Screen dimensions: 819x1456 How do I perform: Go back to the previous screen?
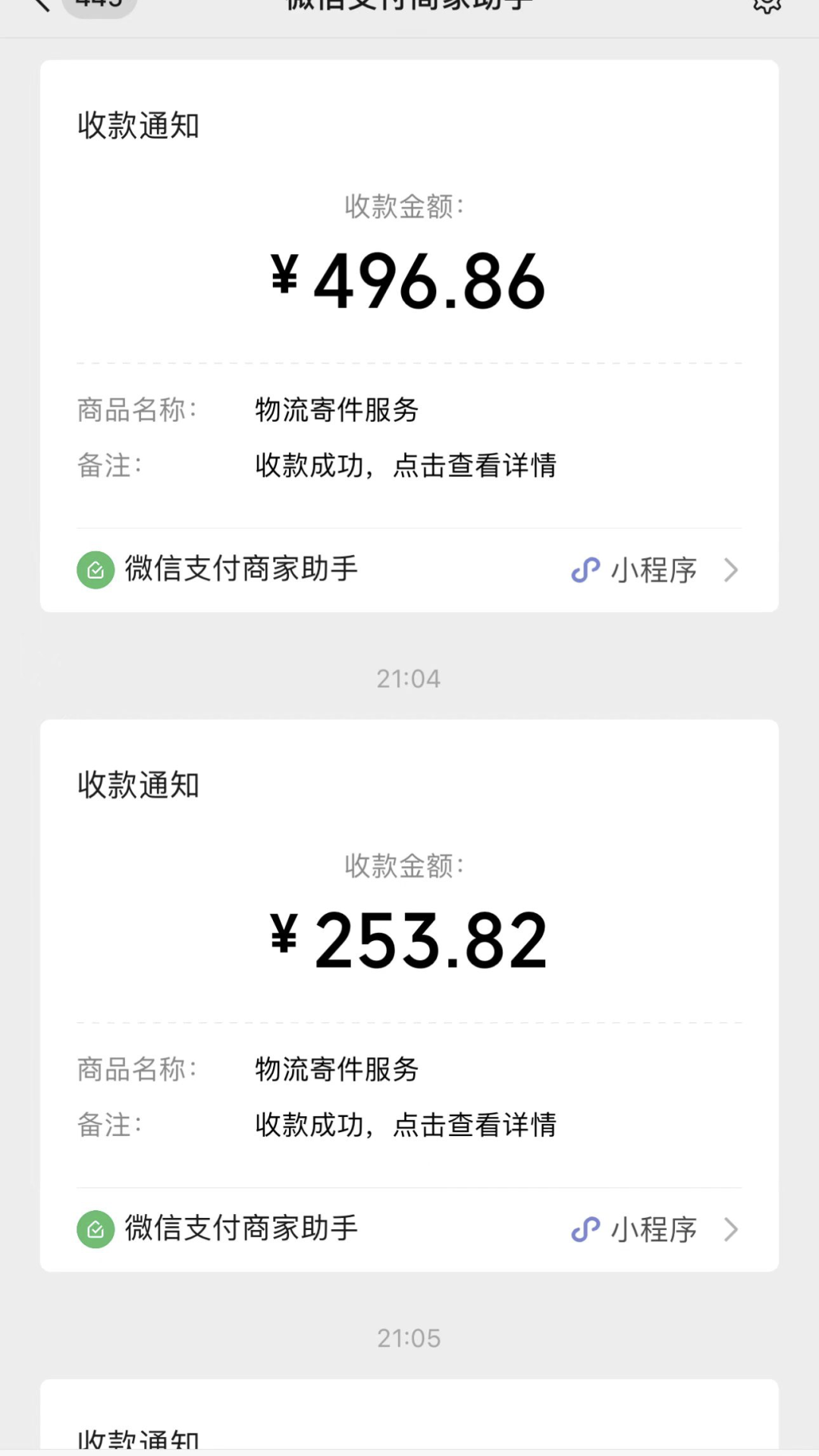pyautogui.click(x=41, y=5)
